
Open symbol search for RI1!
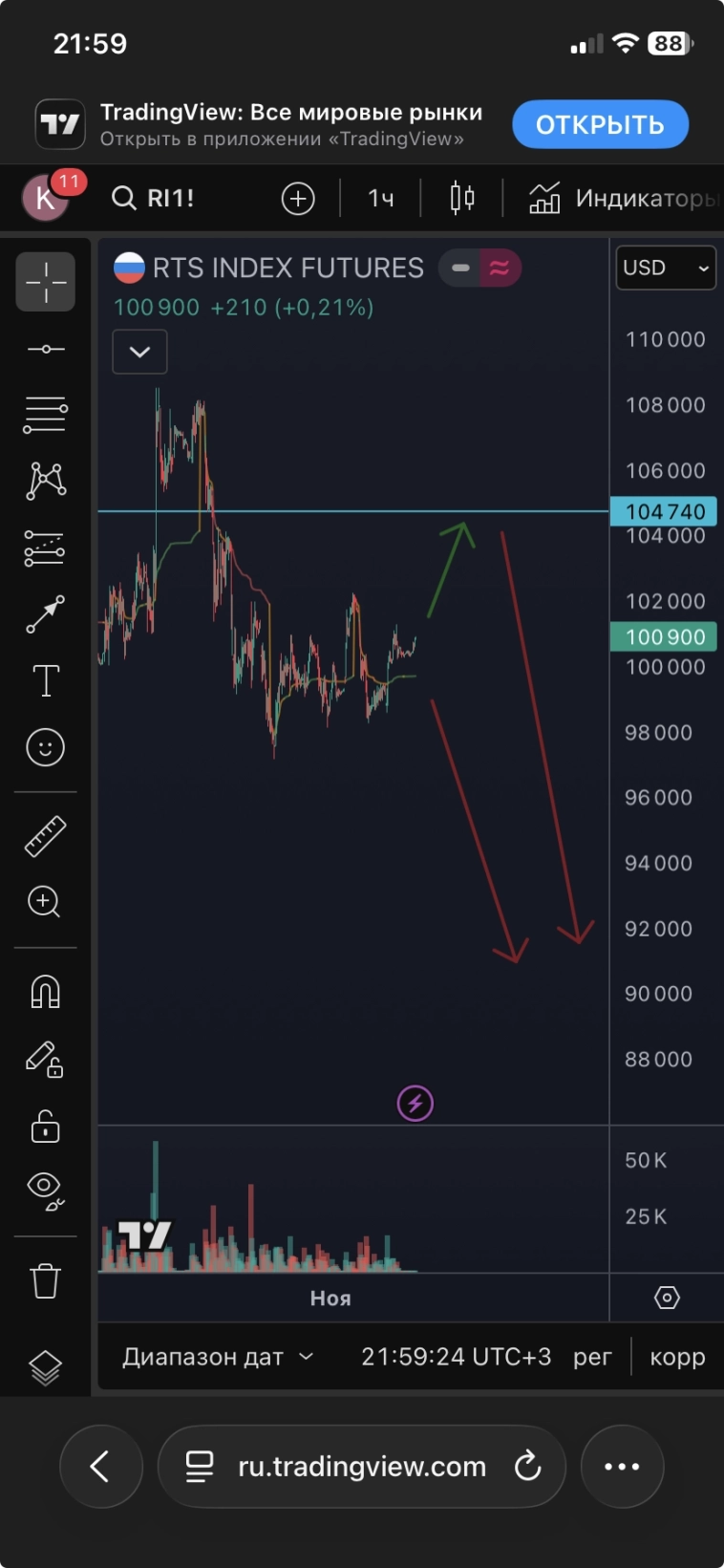[x=155, y=198]
